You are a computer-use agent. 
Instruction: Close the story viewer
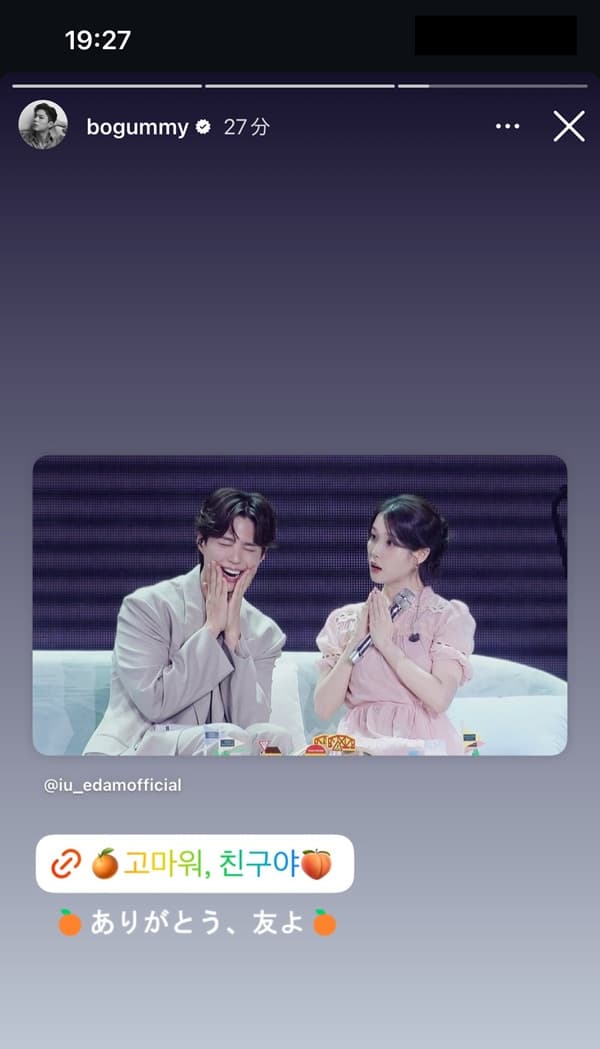coord(569,126)
